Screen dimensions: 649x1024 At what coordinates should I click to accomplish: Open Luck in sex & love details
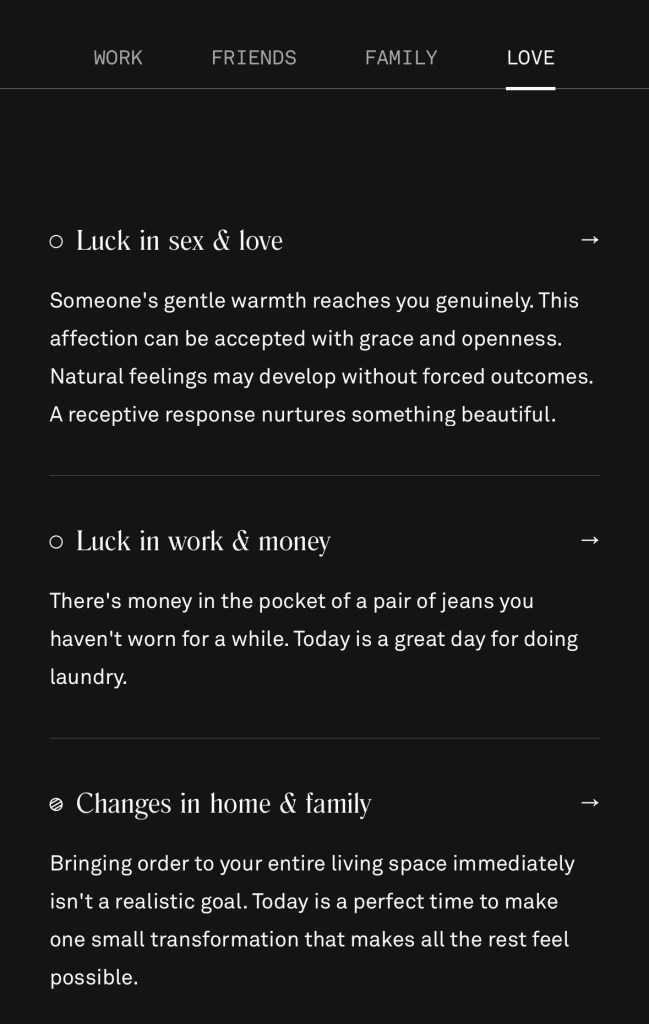[x=589, y=240]
